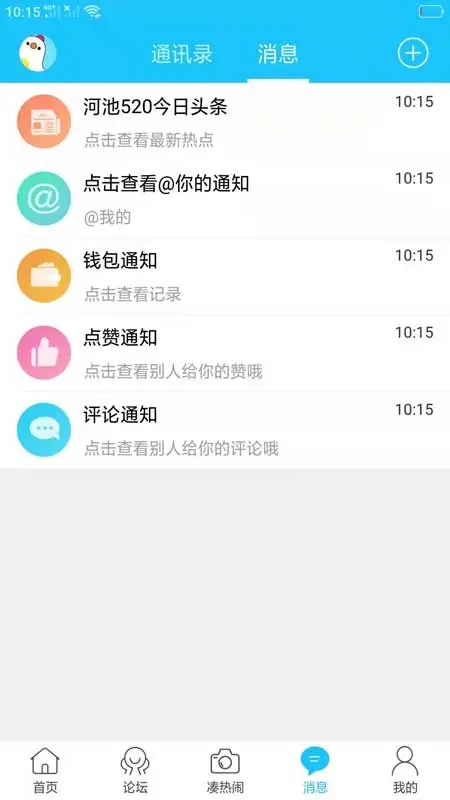Tap the chicken profile avatar
The height and width of the screenshot is (800, 450).
pyautogui.click(x=38, y=53)
